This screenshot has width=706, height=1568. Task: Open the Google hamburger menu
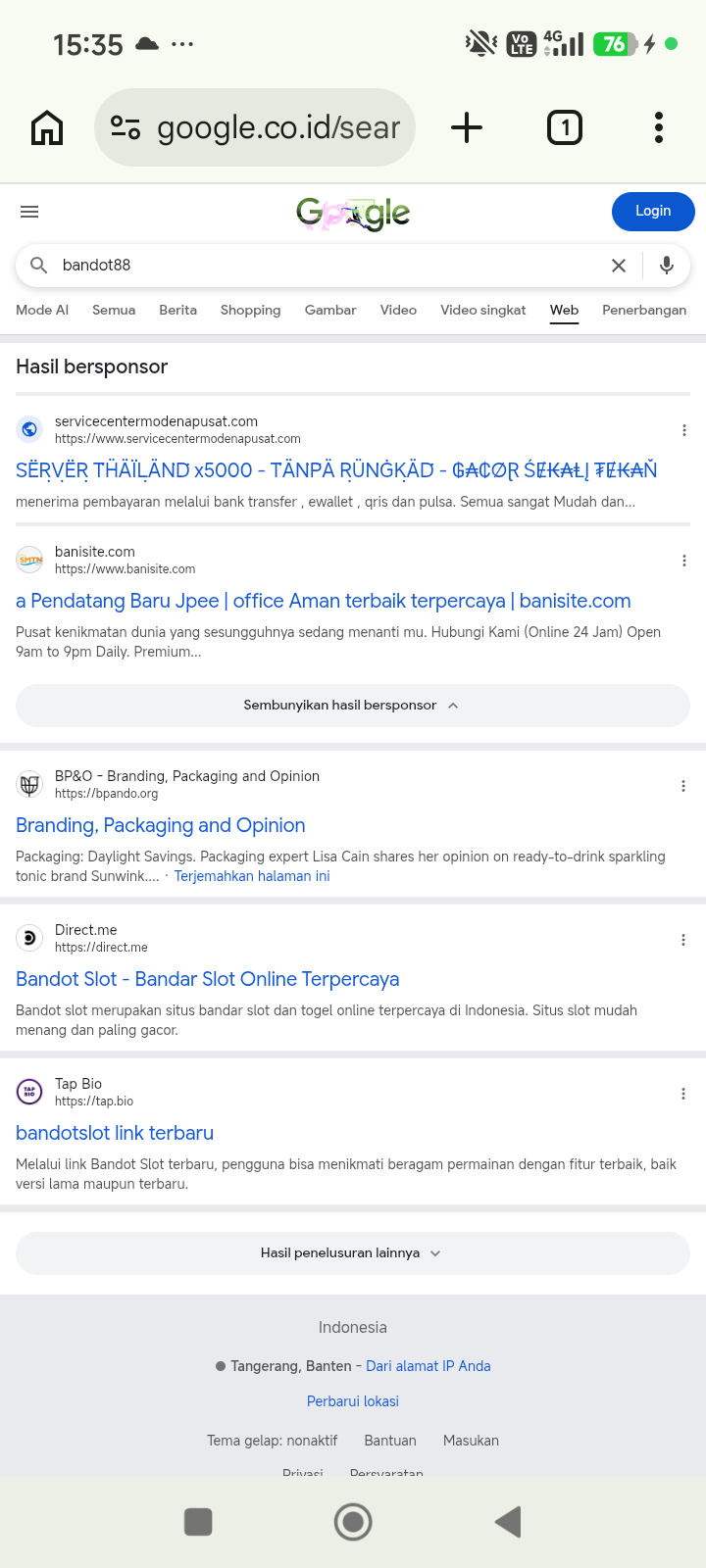(29, 212)
